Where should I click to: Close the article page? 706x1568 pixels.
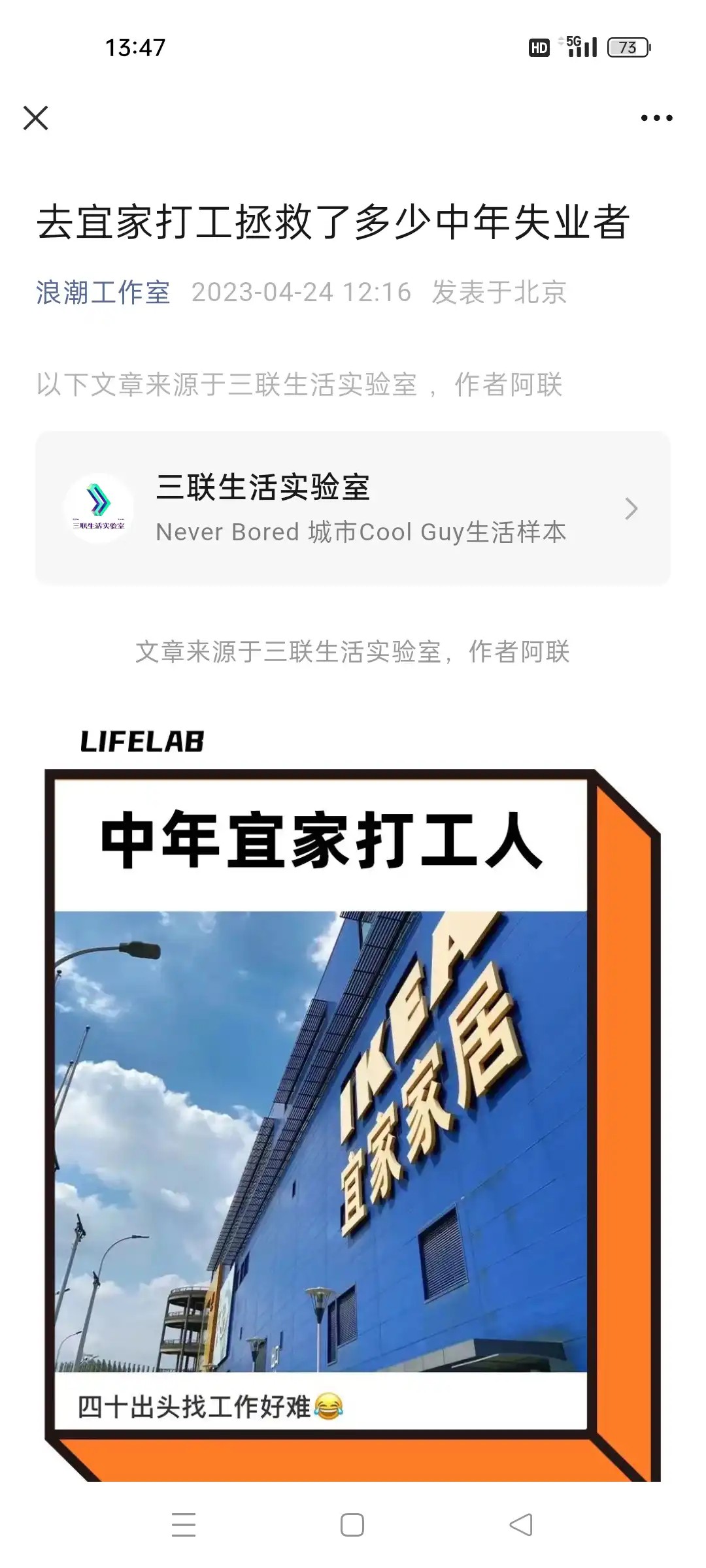pyautogui.click(x=36, y=118)
